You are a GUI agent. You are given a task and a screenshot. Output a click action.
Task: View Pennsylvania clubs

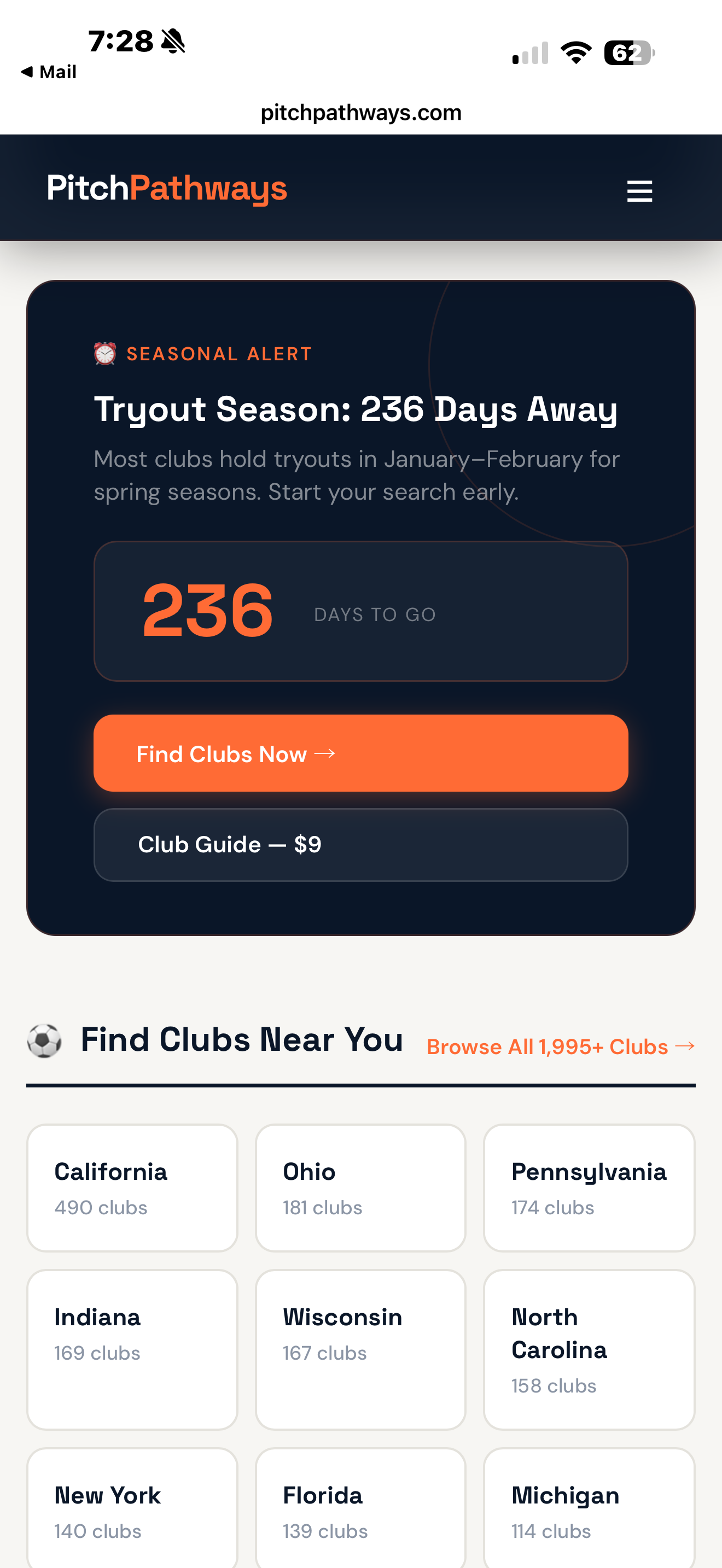coord(589,1187)
